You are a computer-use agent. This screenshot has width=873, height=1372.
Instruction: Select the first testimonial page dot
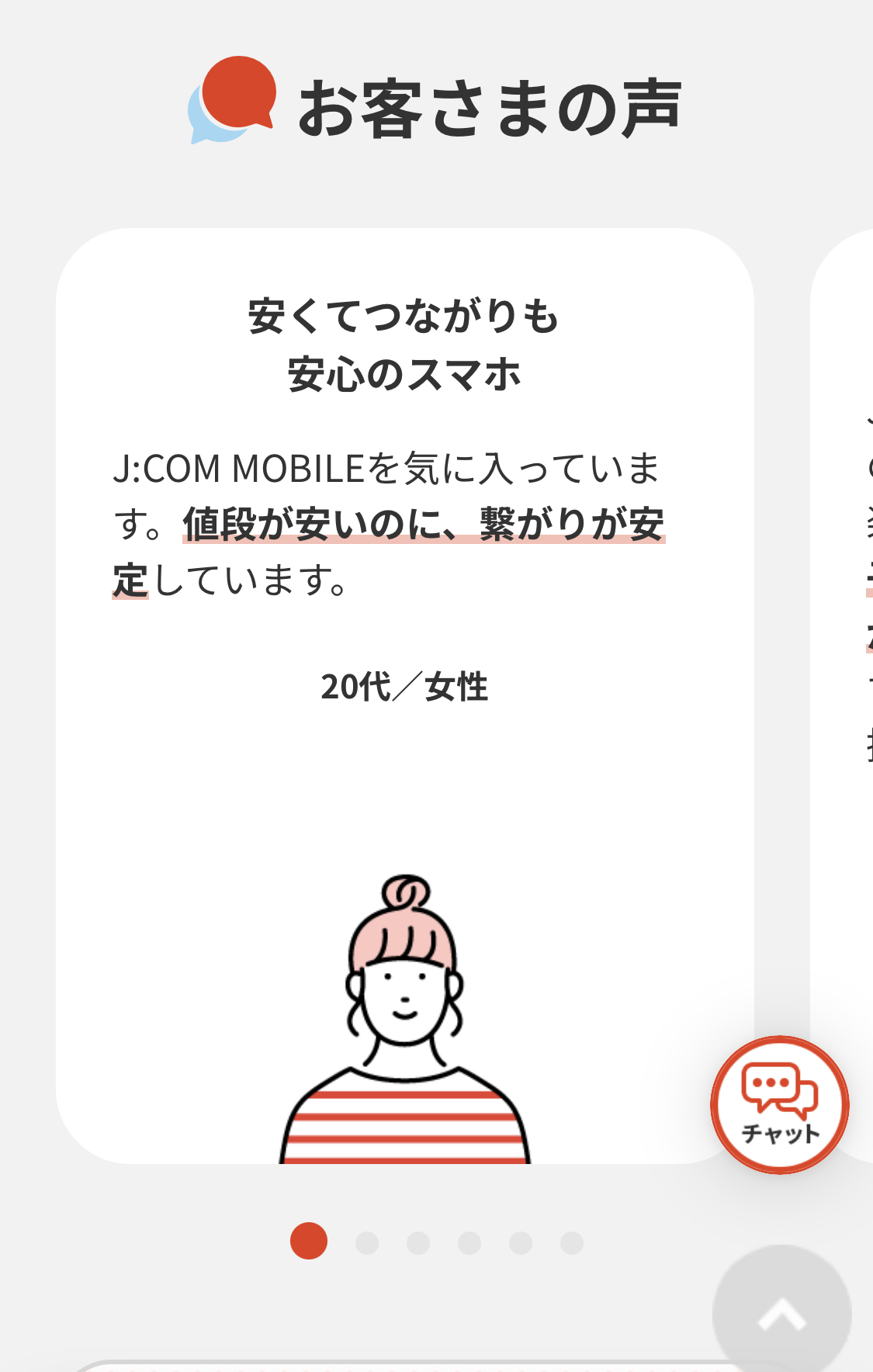point(309,1241)
